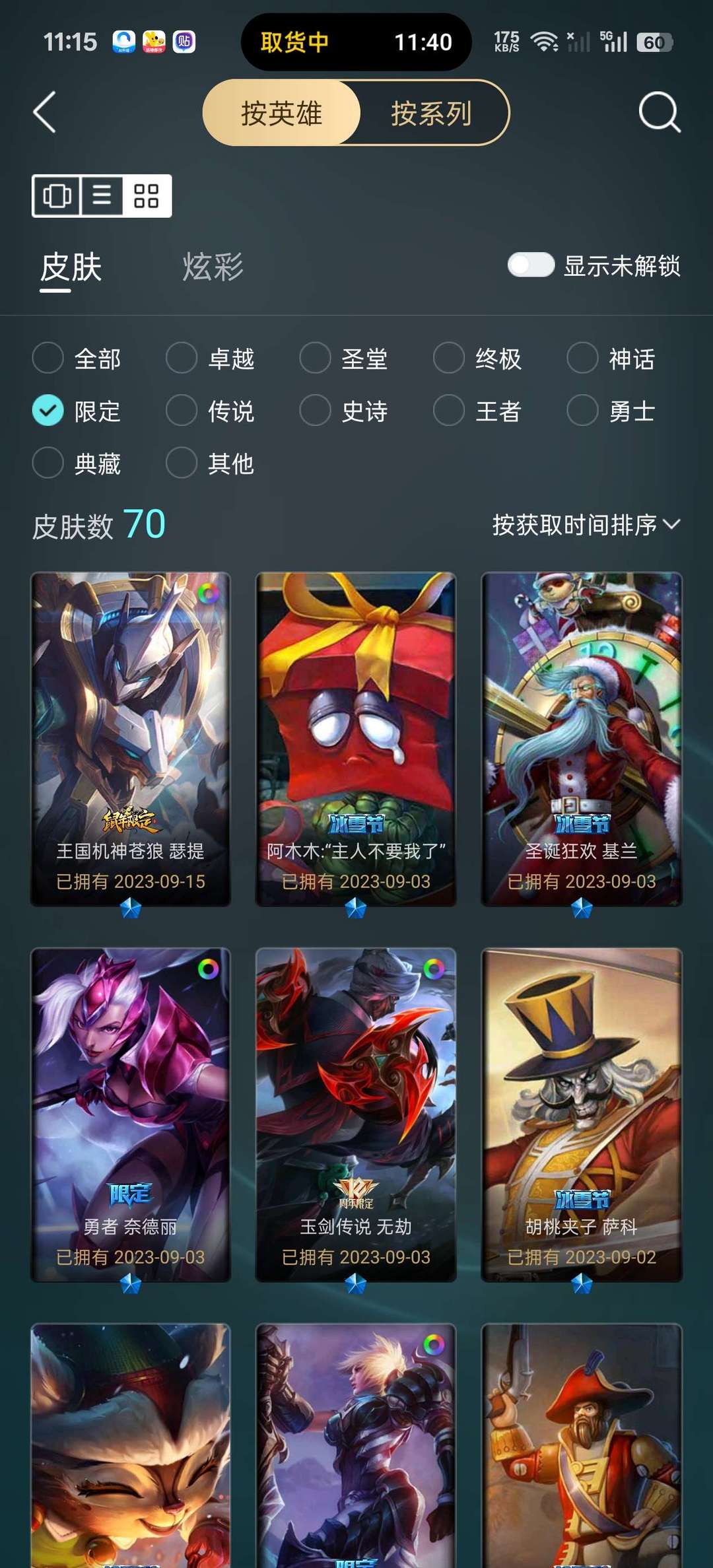Go back using the top-left arrow
Image resolution: width=713 pixels, height=1568 pixels.
[45, 112]
